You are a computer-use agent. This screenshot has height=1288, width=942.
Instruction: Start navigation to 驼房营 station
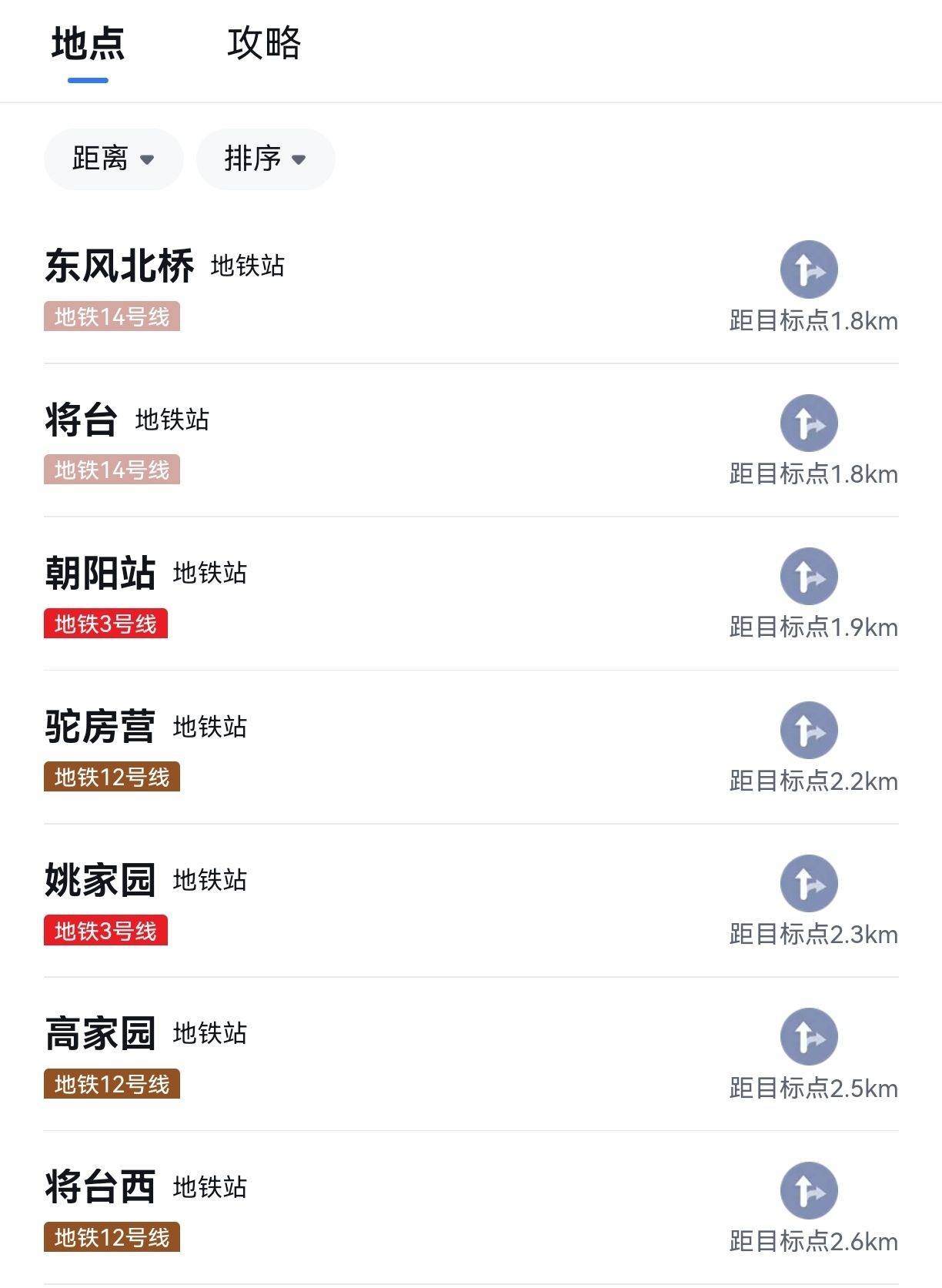(809, 730)
